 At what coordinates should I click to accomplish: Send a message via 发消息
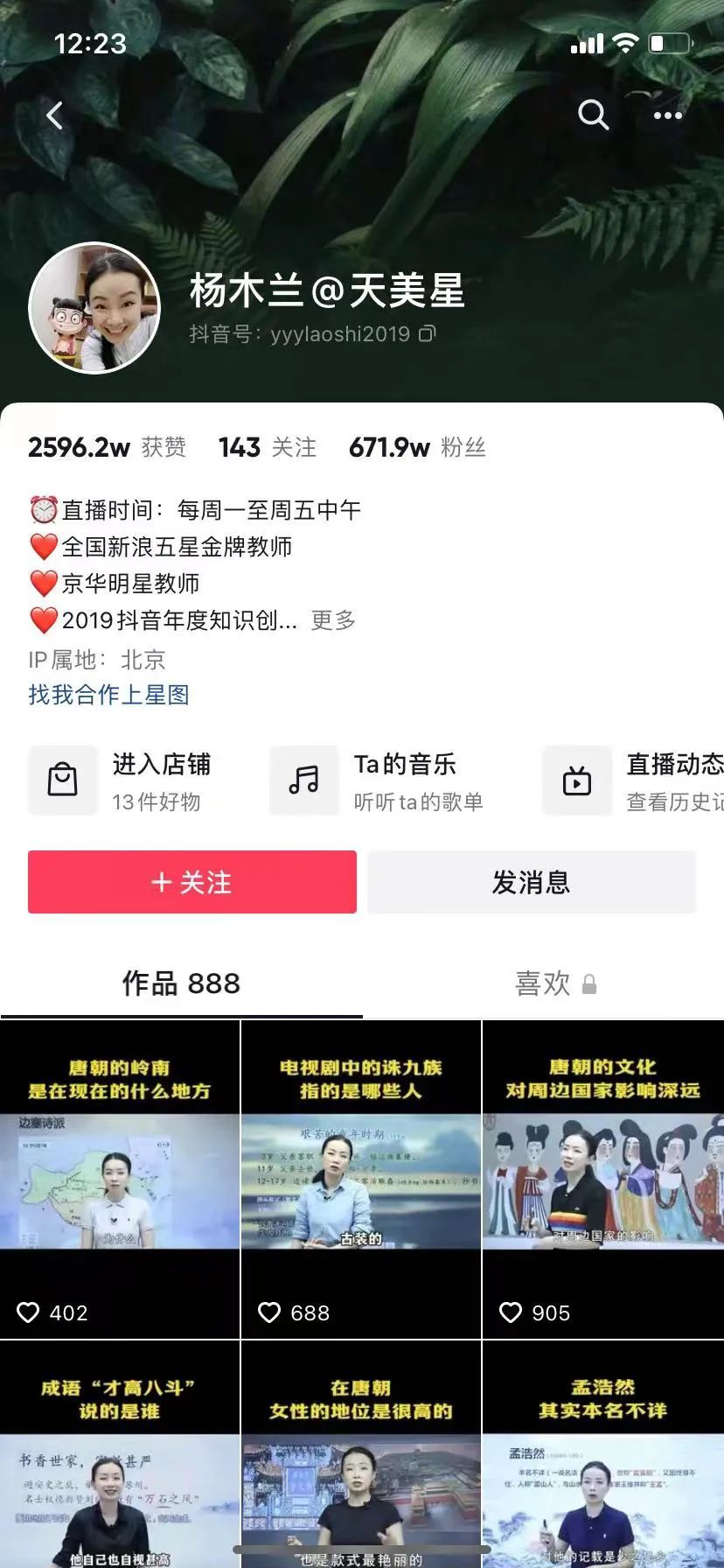(x=532, y=882)
